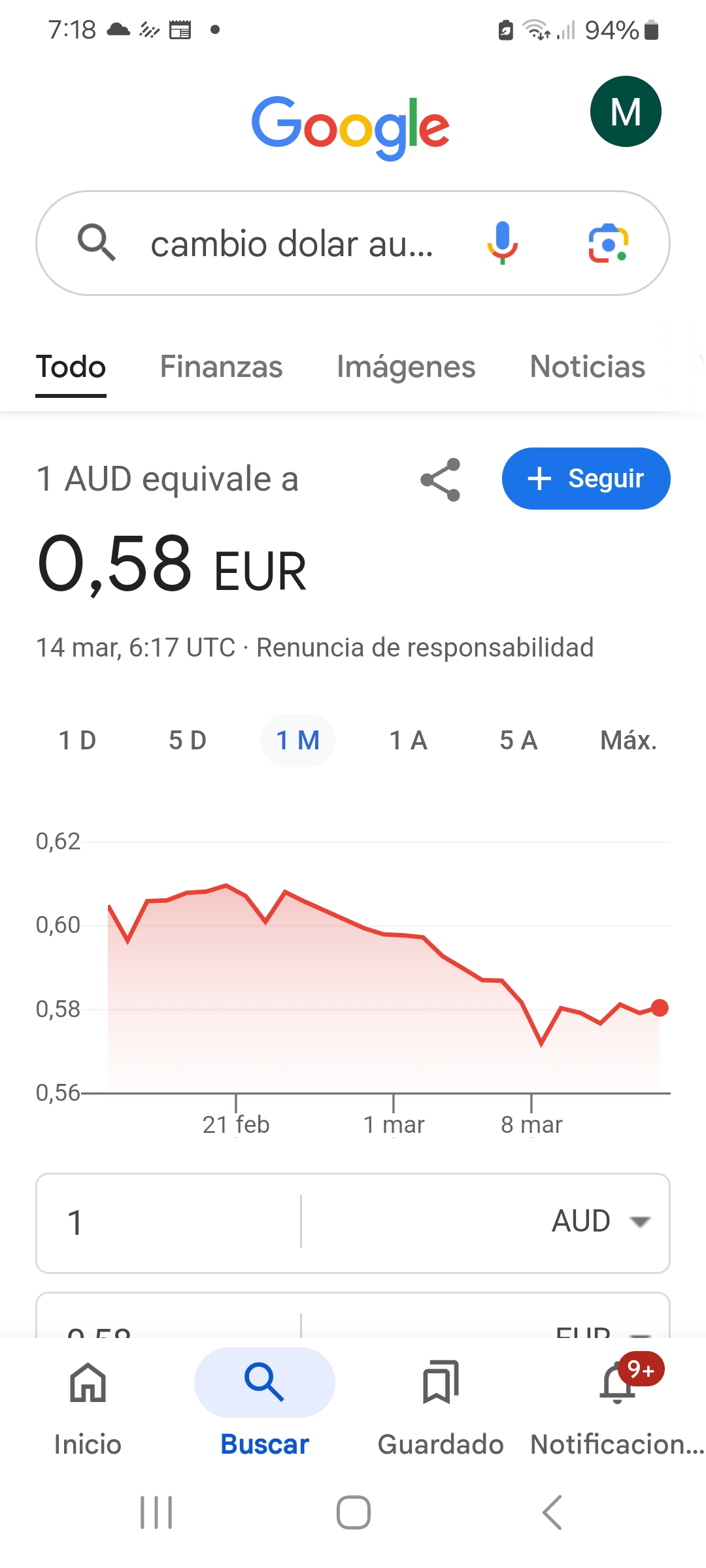Select the 5 D chart range
706x1568 pixels.
click(x=188, y=740)
